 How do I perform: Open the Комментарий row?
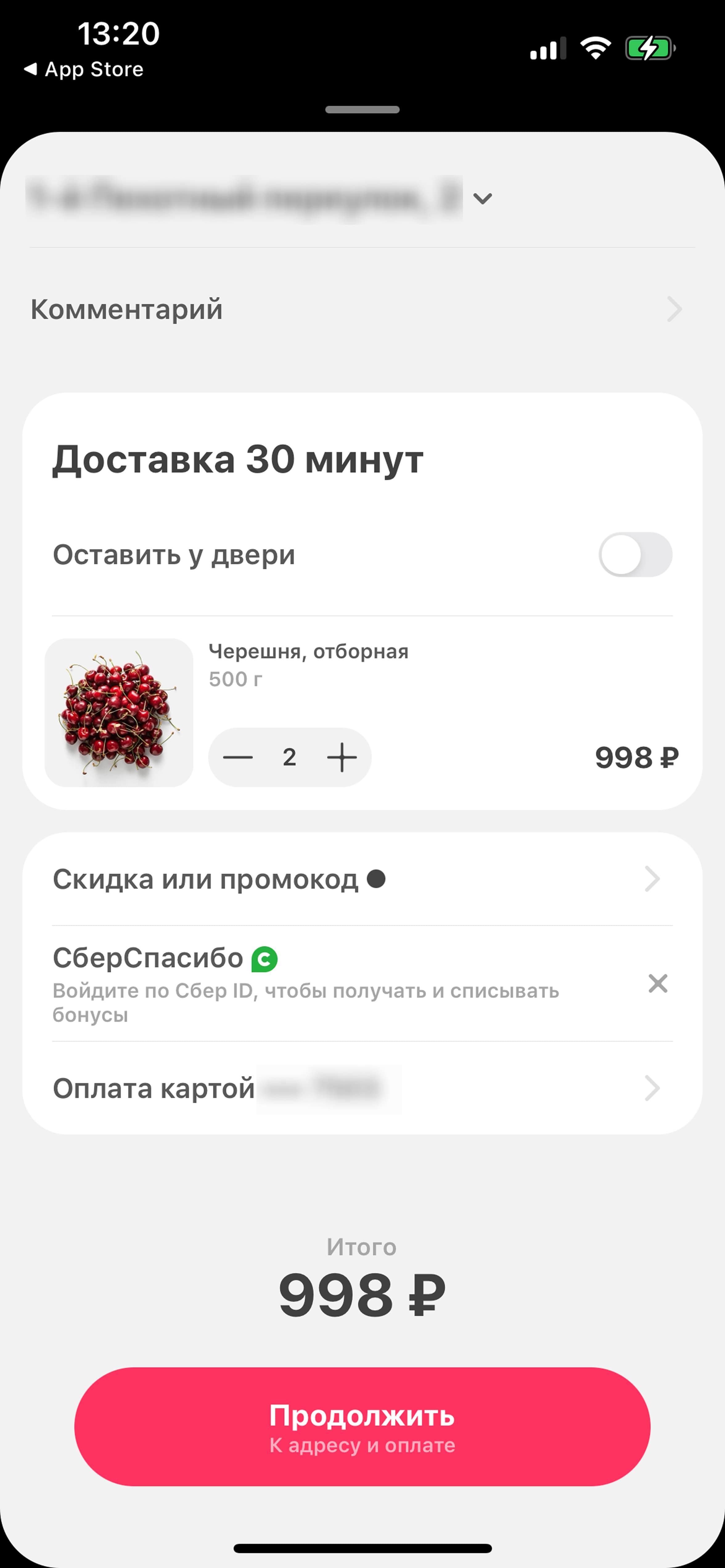click(x=362, y=309)
